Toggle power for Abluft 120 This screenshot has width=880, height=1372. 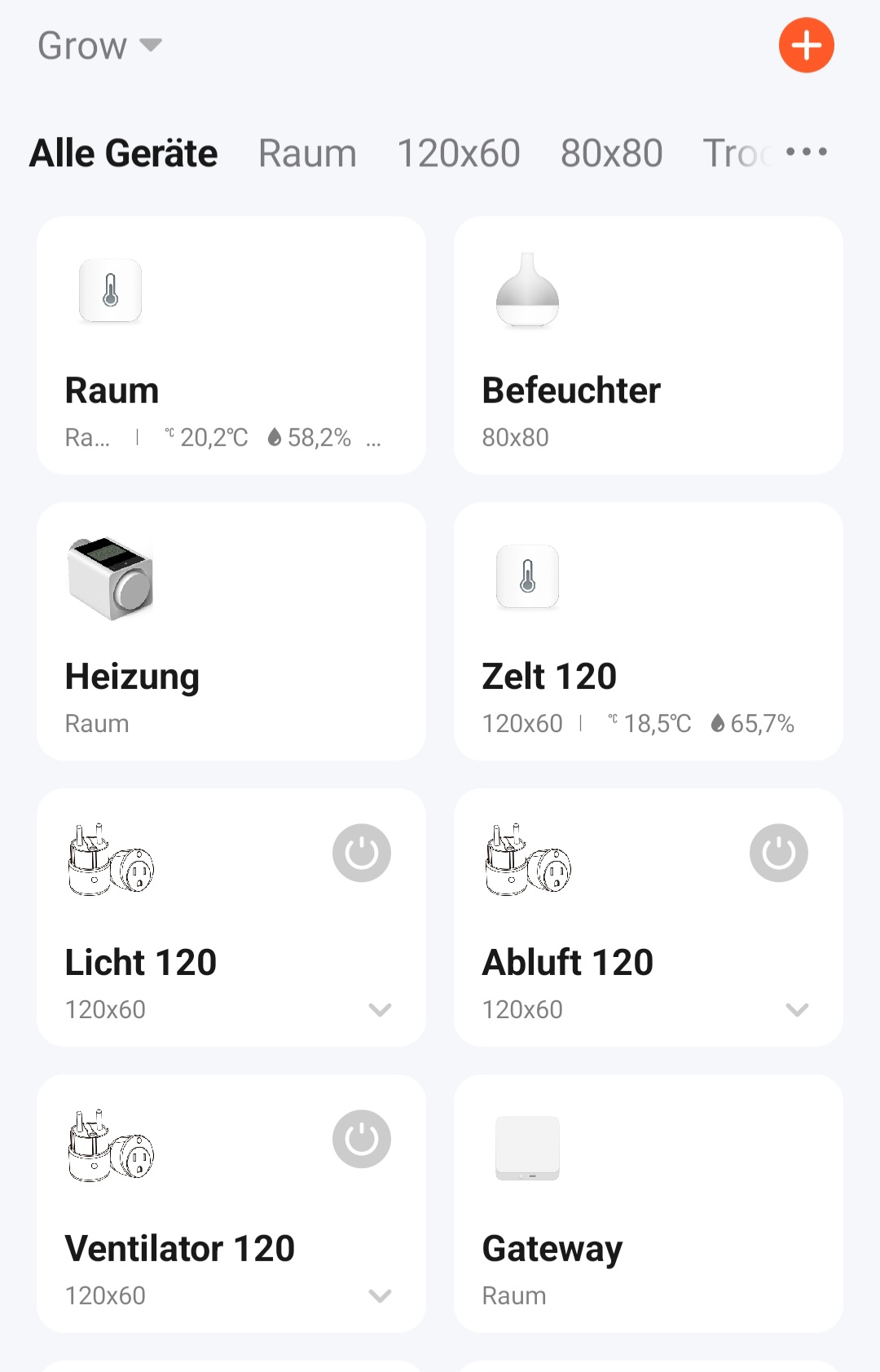click(x=779, y=853)
